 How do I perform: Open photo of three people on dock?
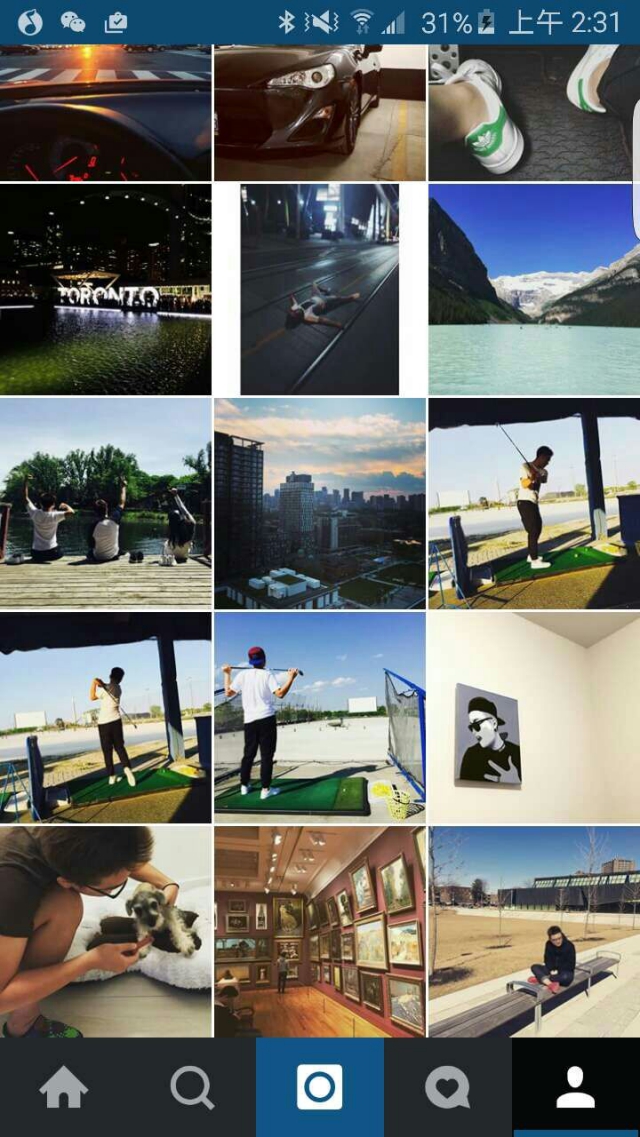click(105, 503)
